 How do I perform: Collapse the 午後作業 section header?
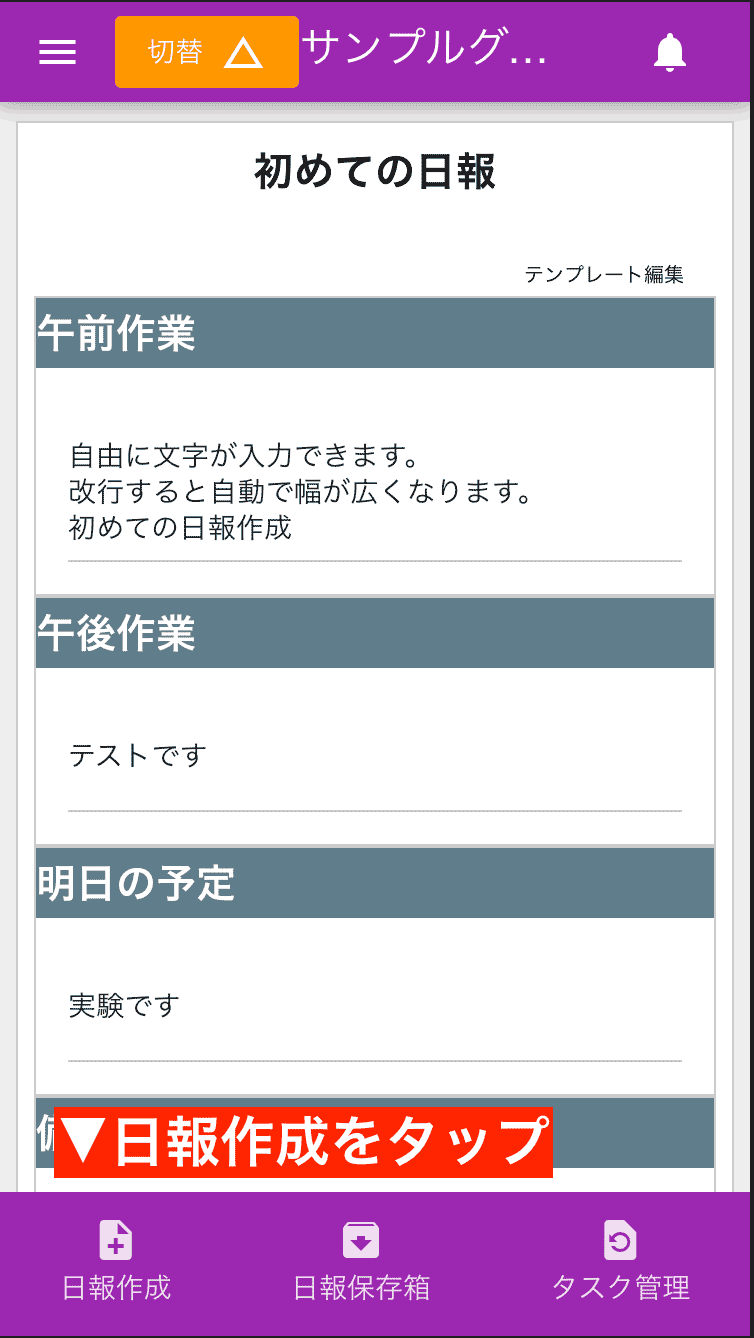click(x=375, y=633)
